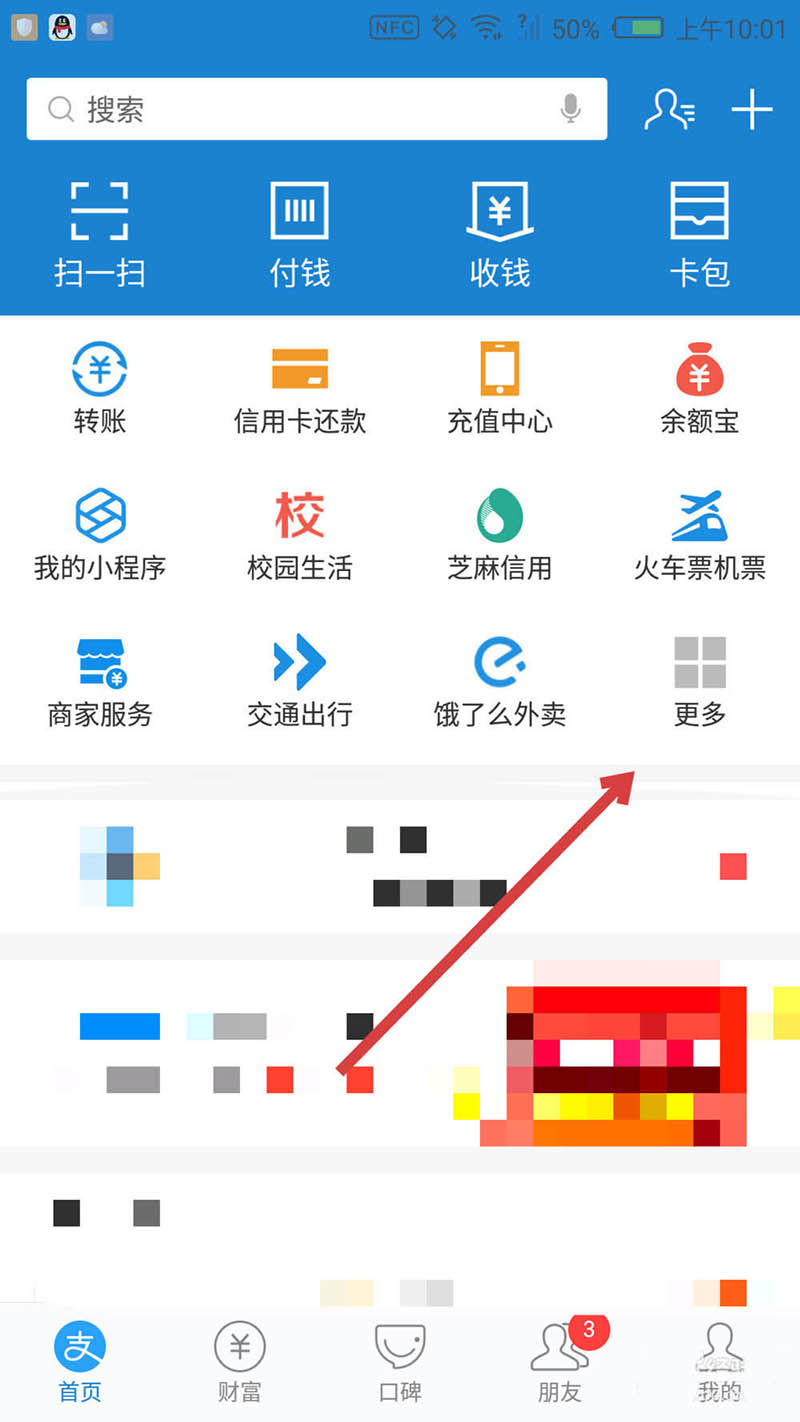Open 我的小程序 mini programs
The width and height of the screenshot is (800, 1422).
pyautogui.click(x=100, y=535)
